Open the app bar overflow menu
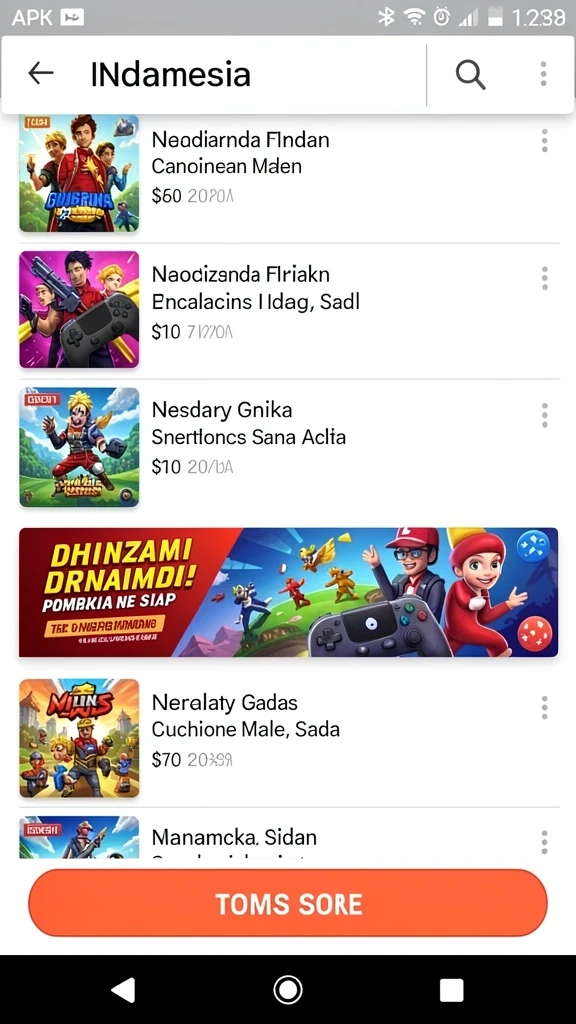This screenshot has height=1024, width=576. 543,74
